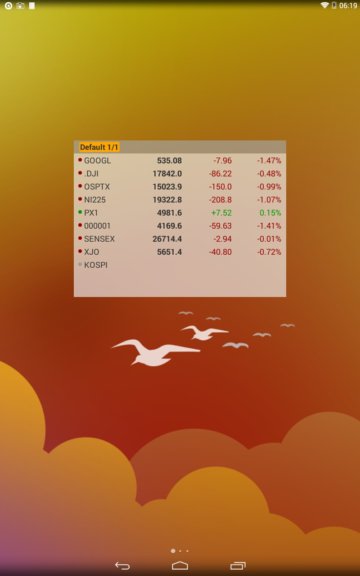Select the SENSEX row

tap(180, 239)
